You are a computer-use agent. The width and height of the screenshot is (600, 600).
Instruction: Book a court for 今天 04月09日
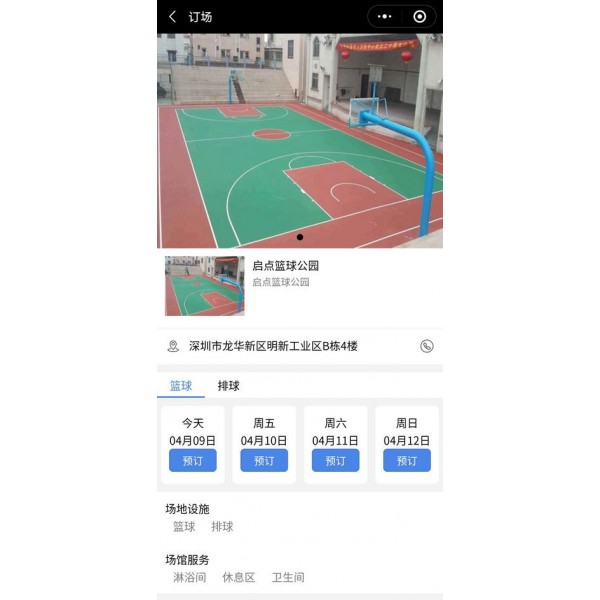click(192, 460)
